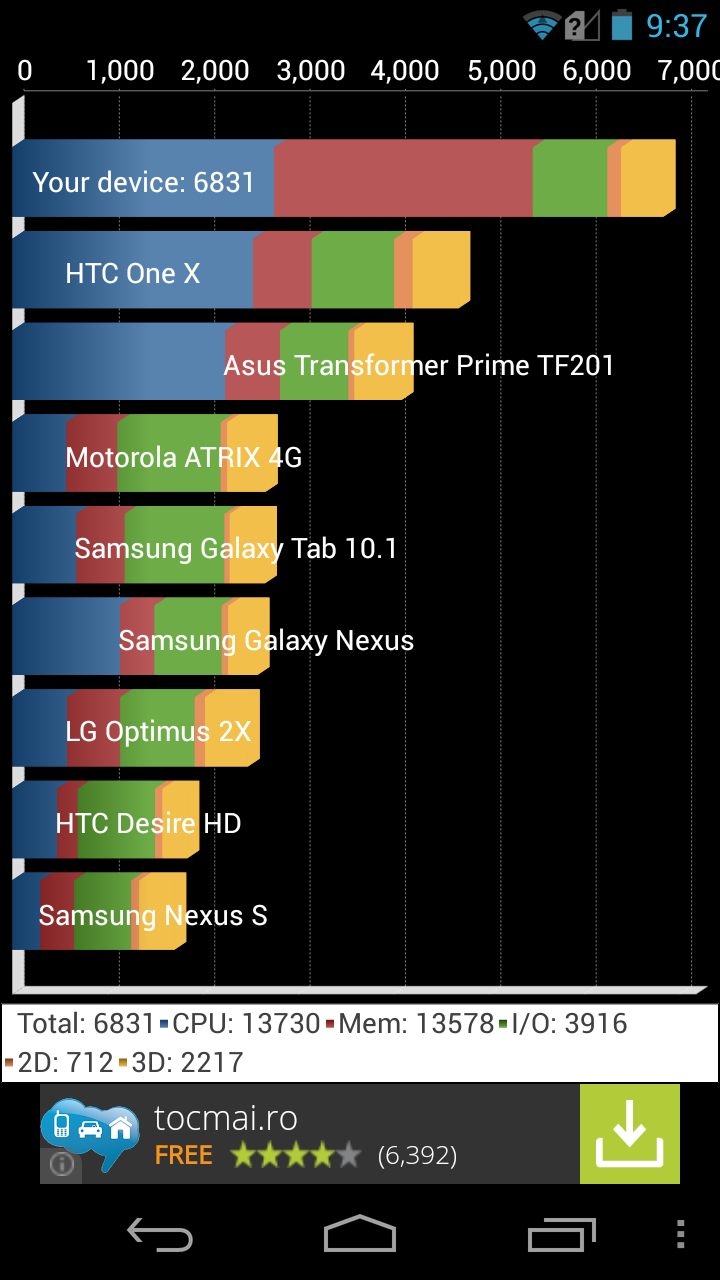Open the ad info icon
The height and width of the screenshot is (1280, 720).
(x=62, y=1164)
